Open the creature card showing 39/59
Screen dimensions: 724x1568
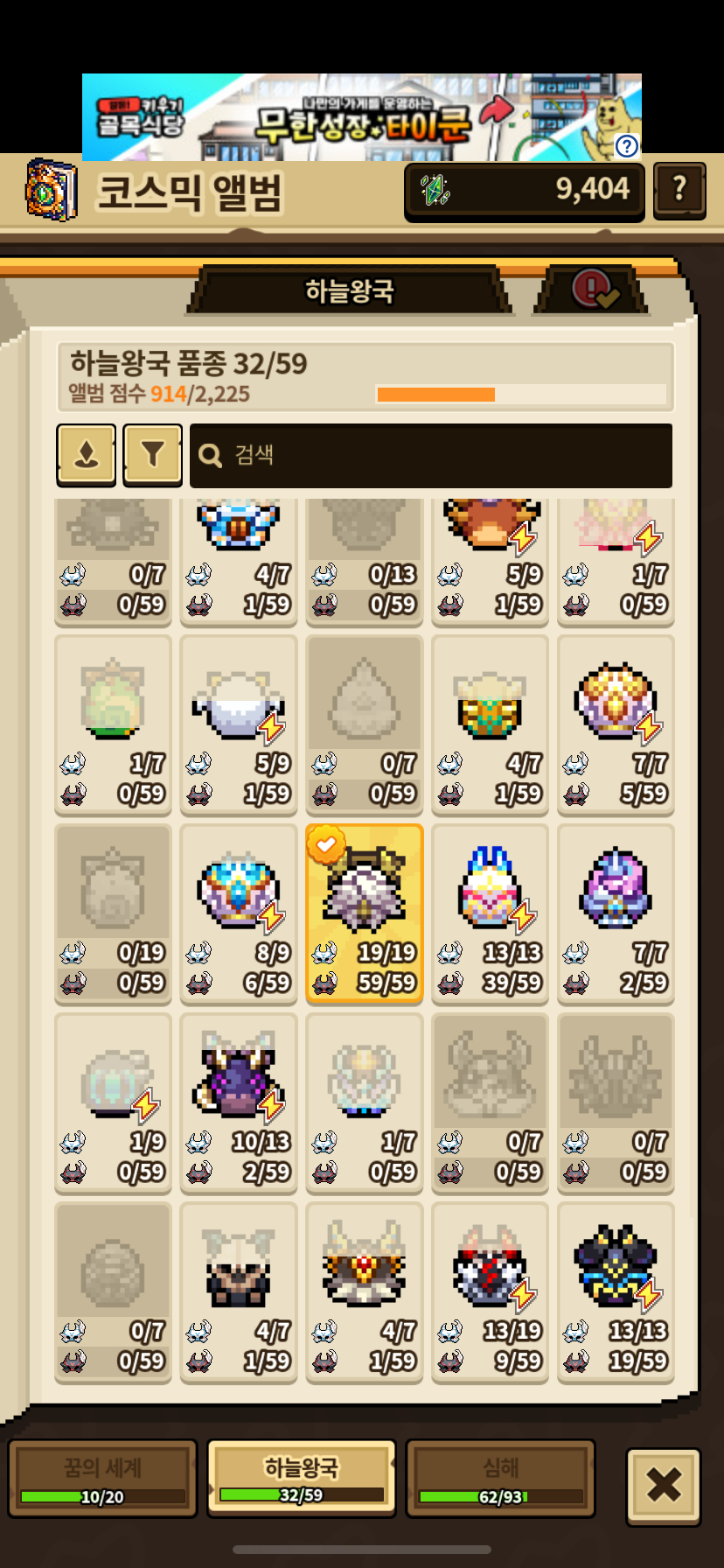click(x=490, y=913)
